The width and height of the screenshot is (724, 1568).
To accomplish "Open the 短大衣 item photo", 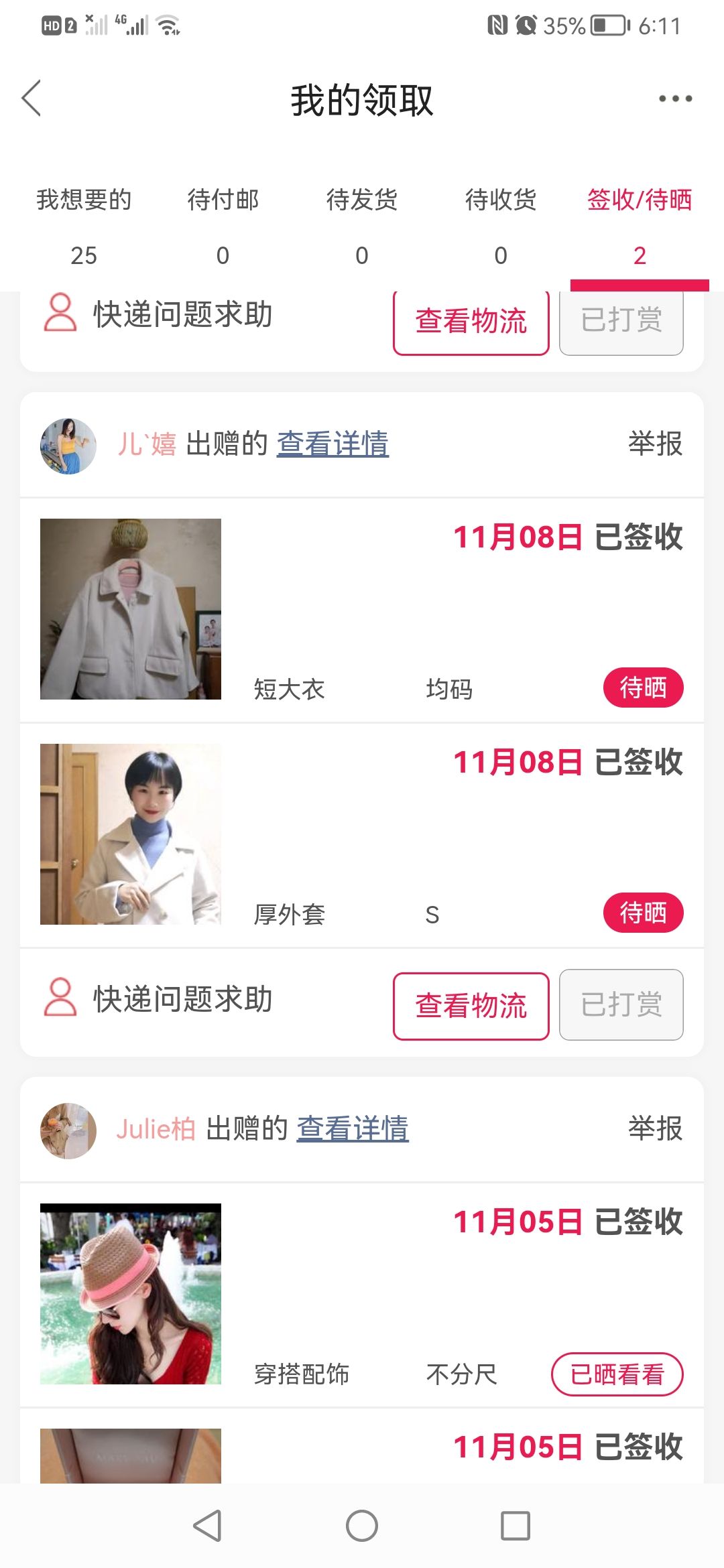I will click(131, 609).
